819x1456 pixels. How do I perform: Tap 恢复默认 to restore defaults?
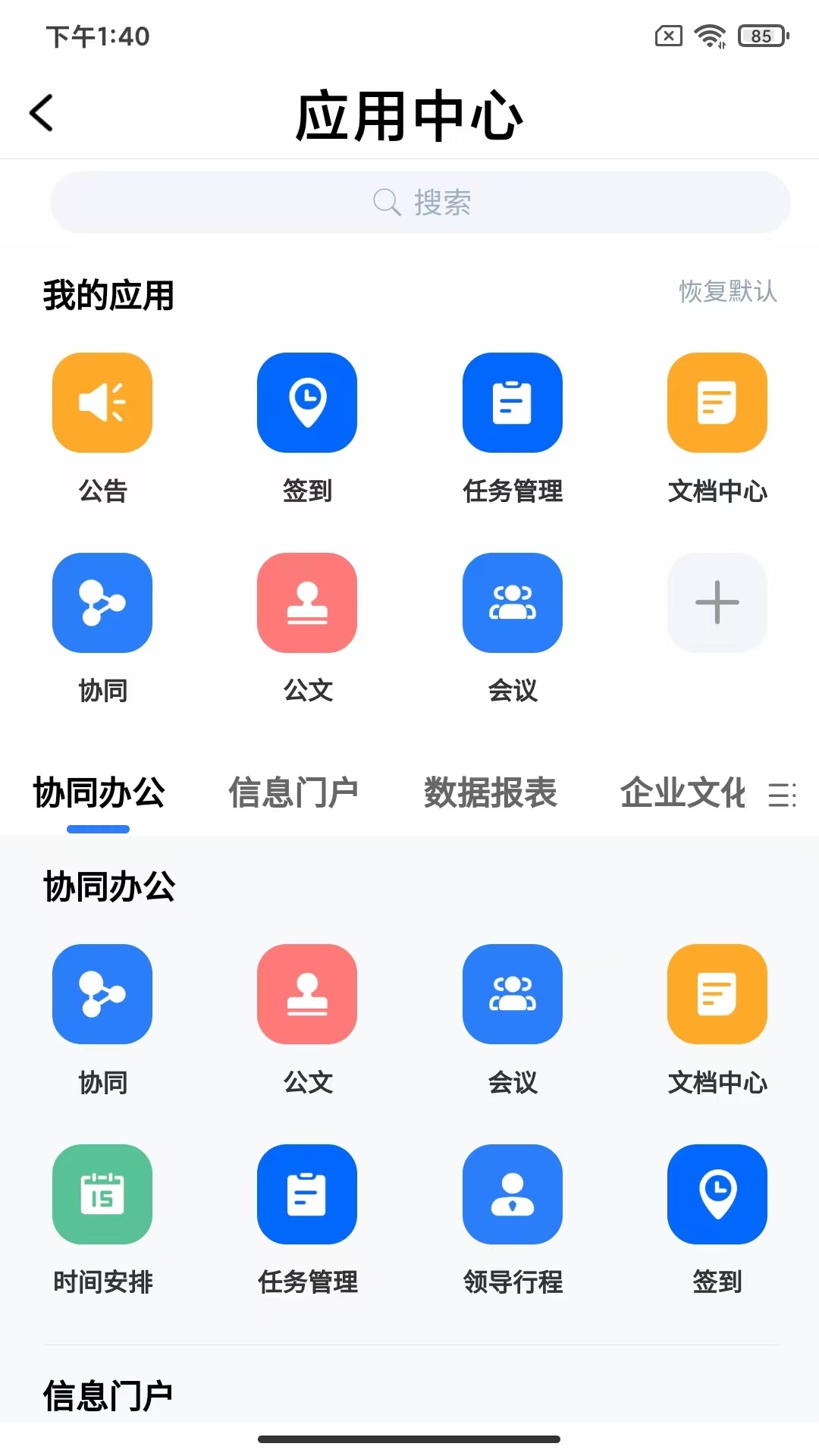coord(727,293)
